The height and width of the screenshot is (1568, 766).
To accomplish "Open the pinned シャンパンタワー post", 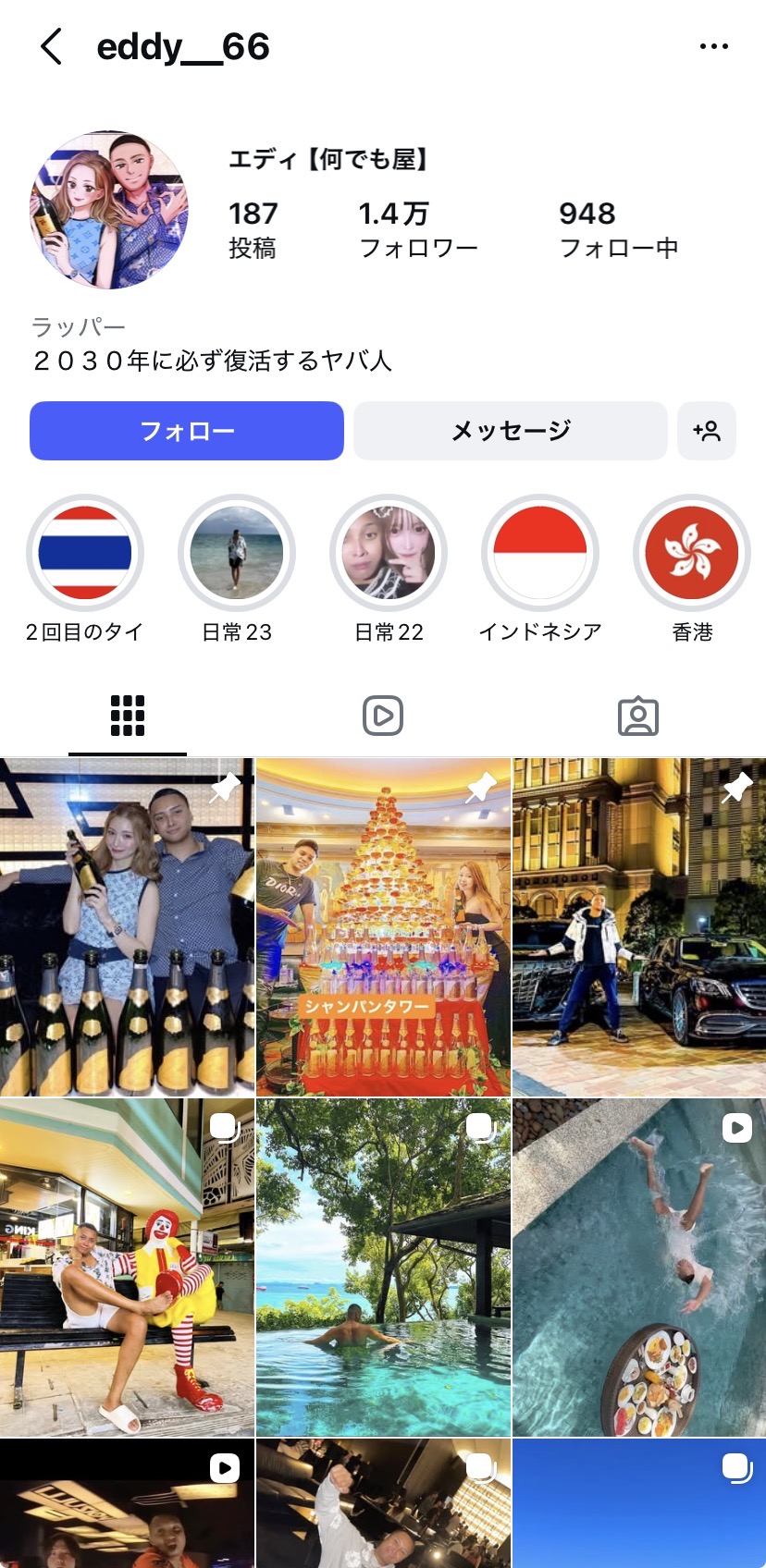I will pyautogui.click(x=383, y=927).
